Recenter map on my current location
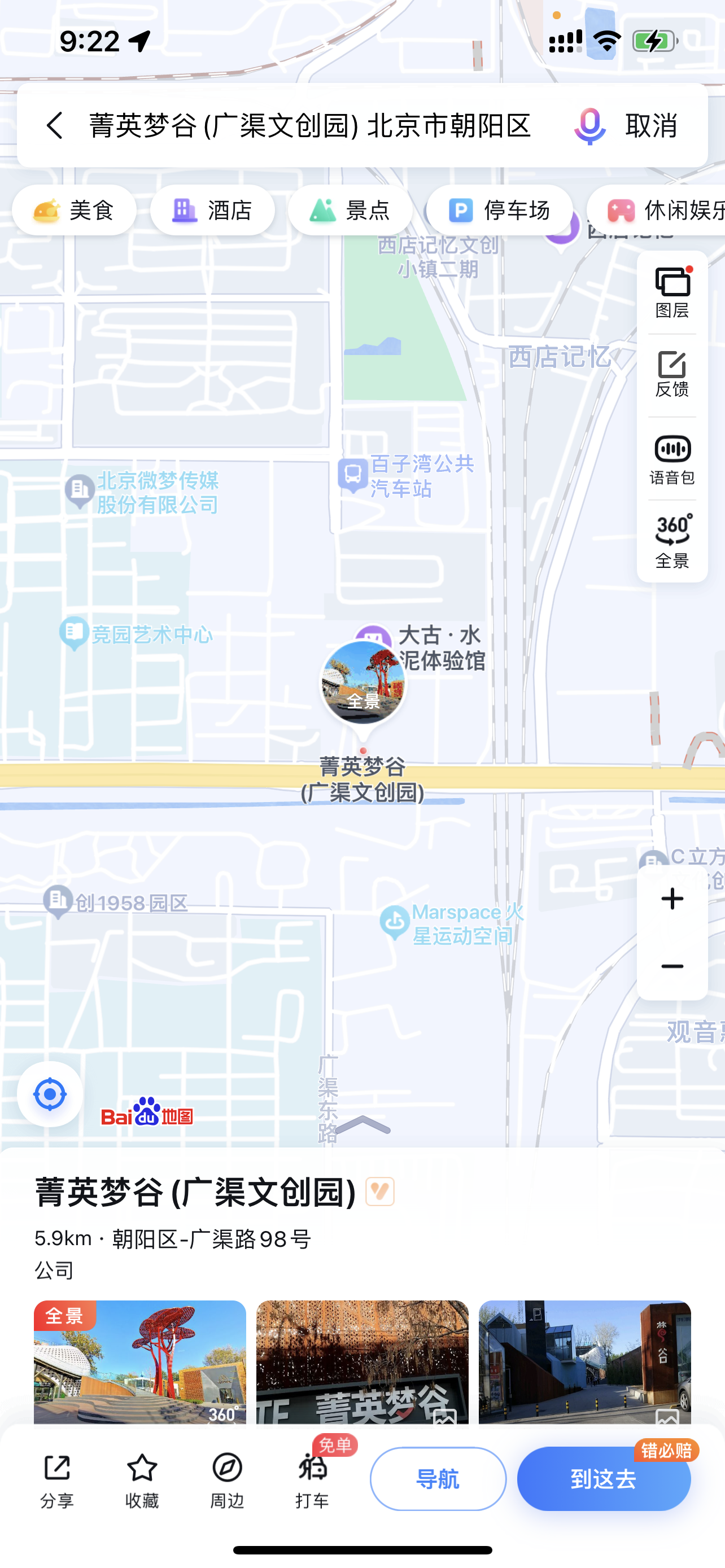 (x=50, y=1094)
